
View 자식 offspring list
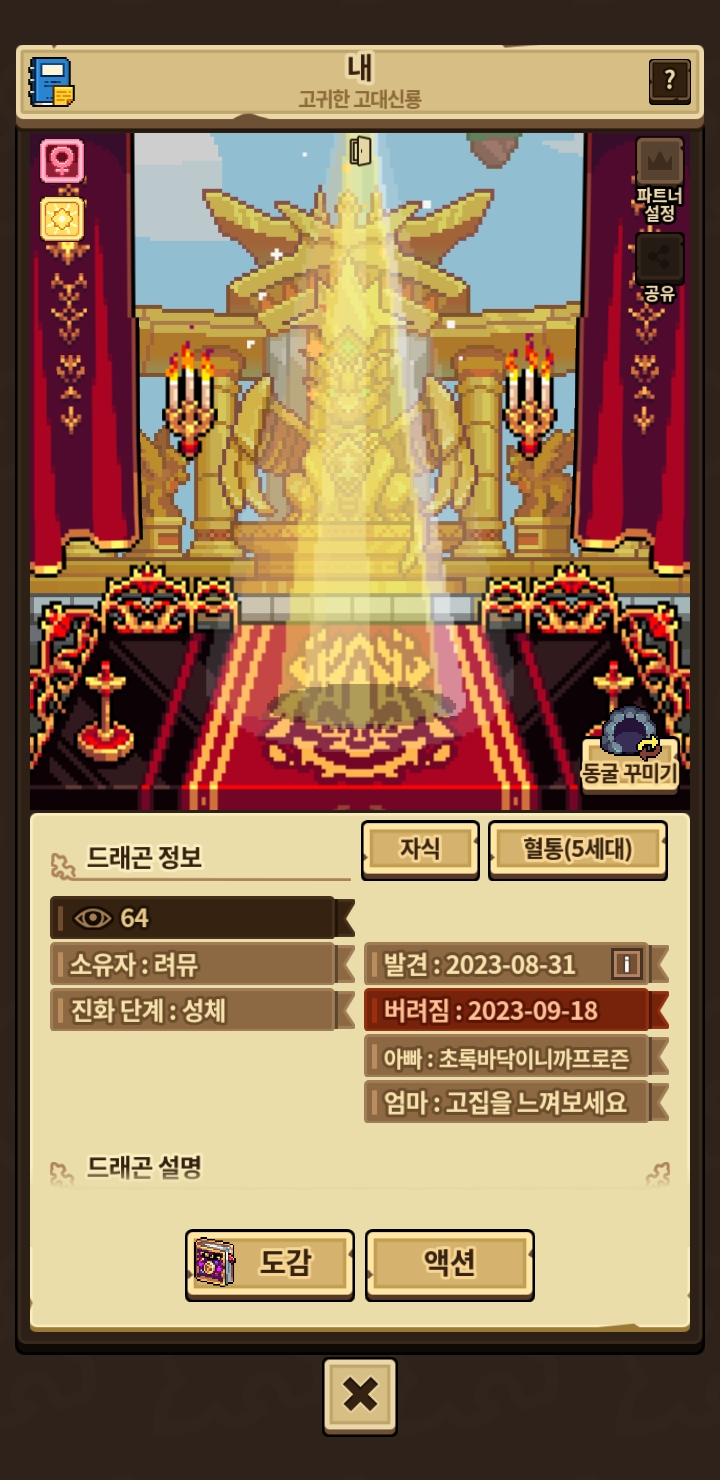pyautogui.click(x=420, y=849)
